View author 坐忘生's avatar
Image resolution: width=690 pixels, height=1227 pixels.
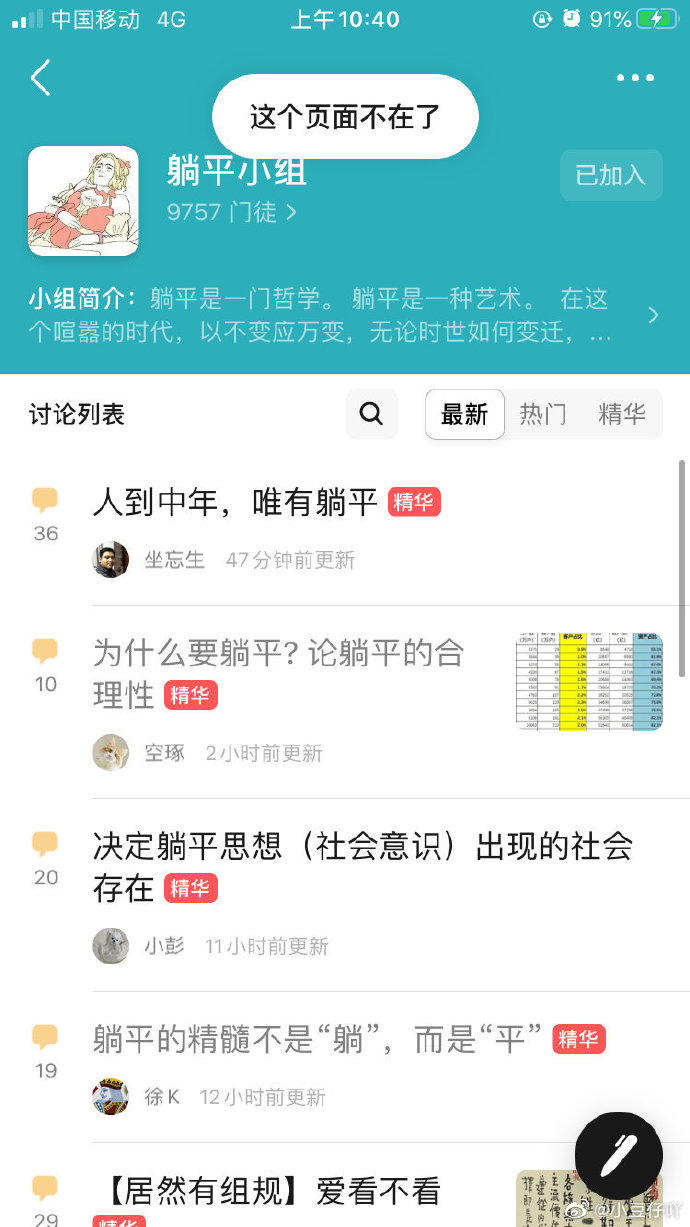[x=111, y=560]
